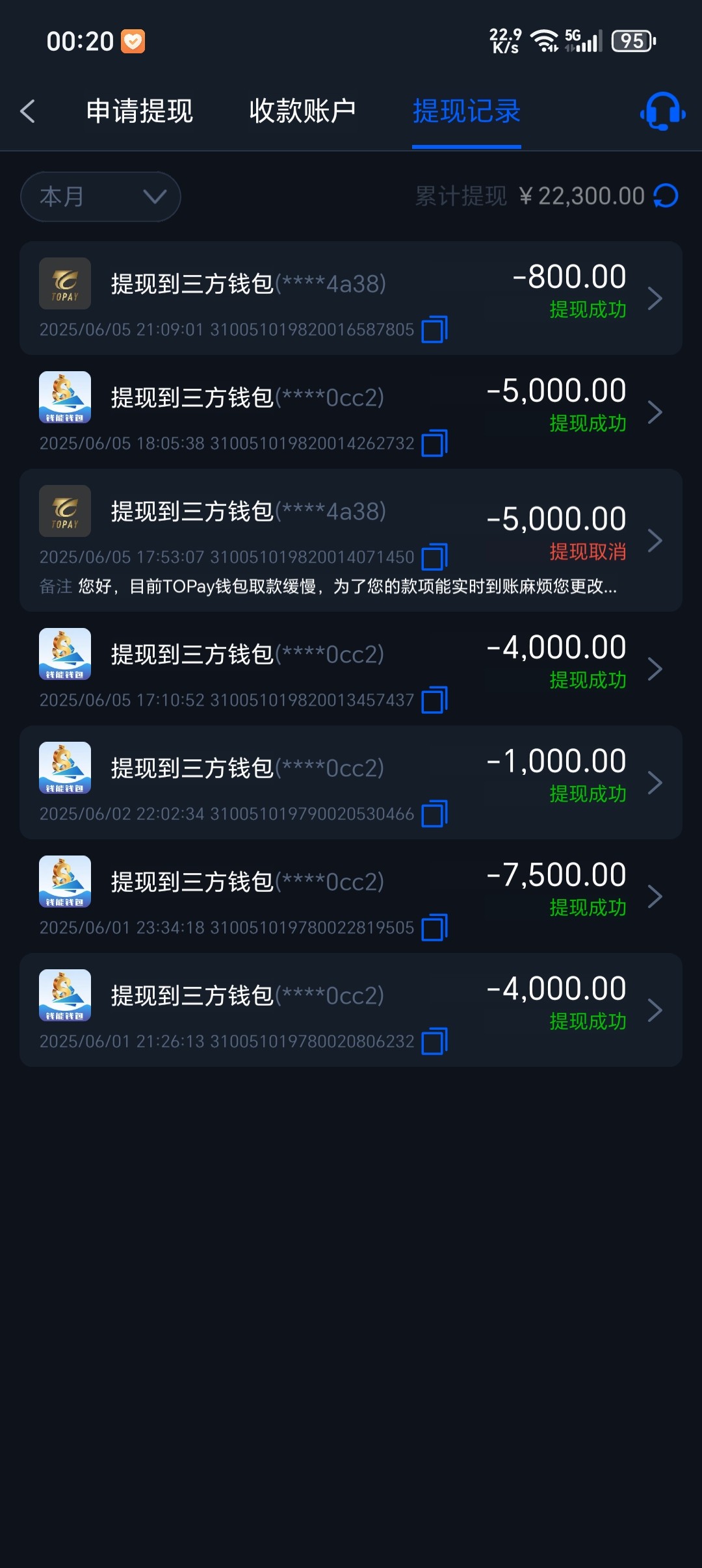Open the 17:10:52 withdrawal of 4,000.00

pos(351,669)
